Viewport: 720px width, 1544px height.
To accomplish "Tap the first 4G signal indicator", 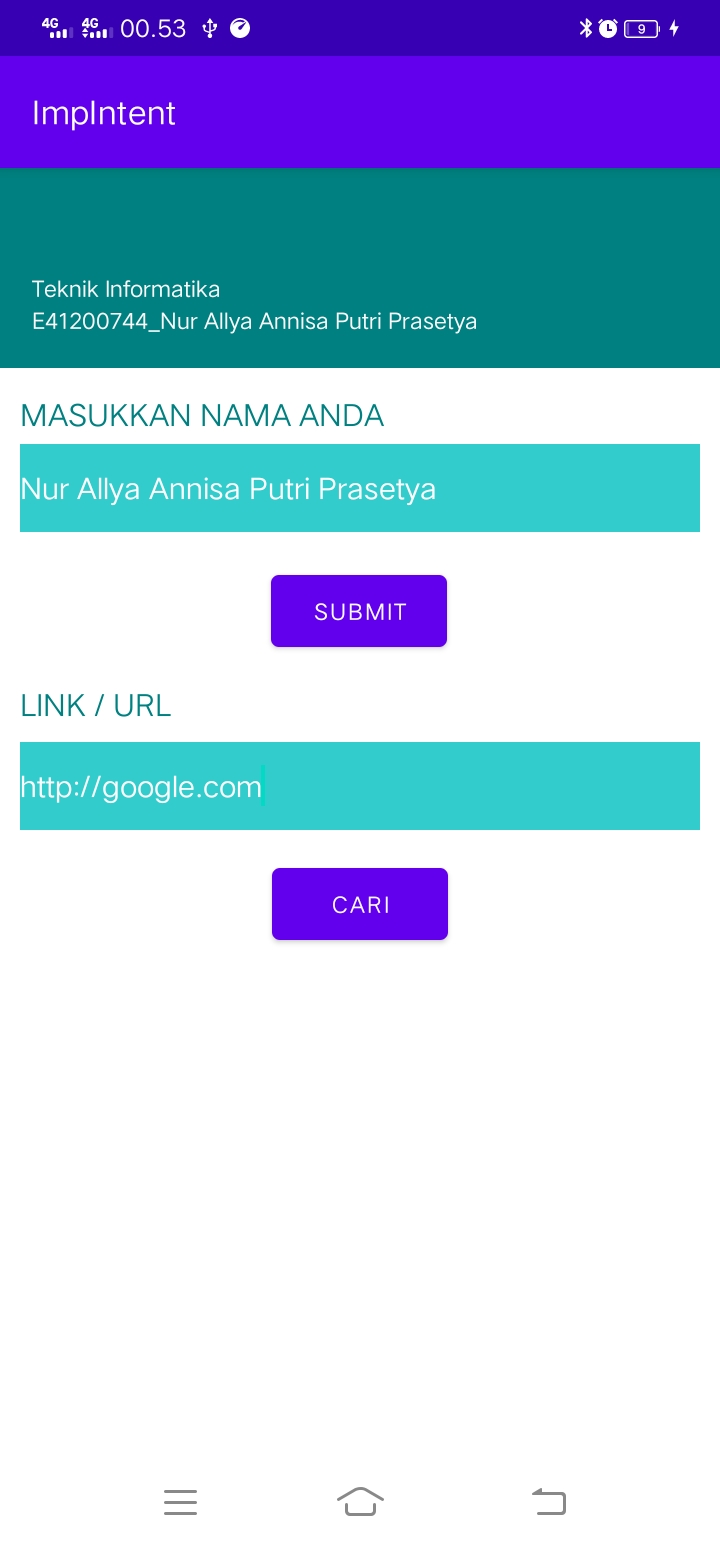I will (x=55, y=28).
